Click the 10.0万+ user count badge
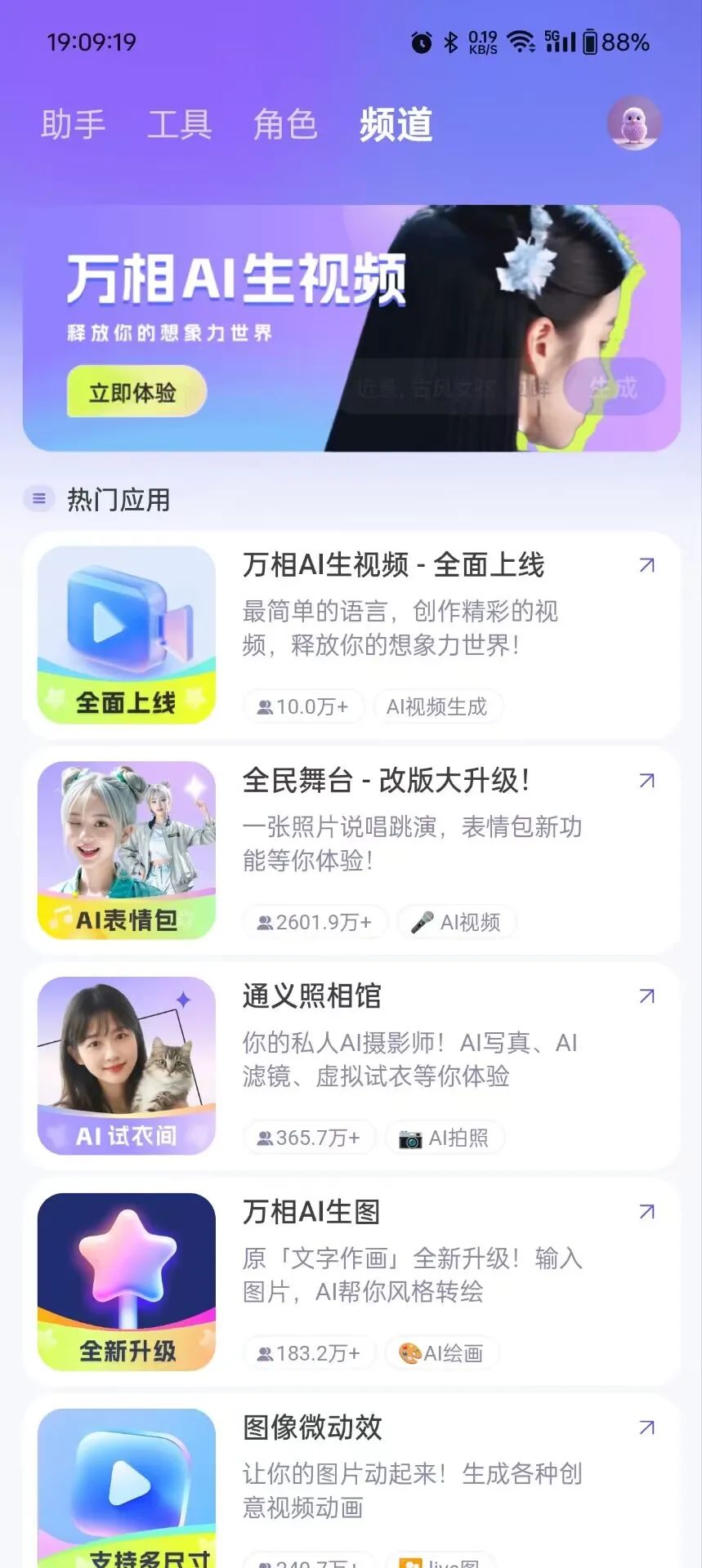This screenshot has height=1568, width=702. point(303,706)
